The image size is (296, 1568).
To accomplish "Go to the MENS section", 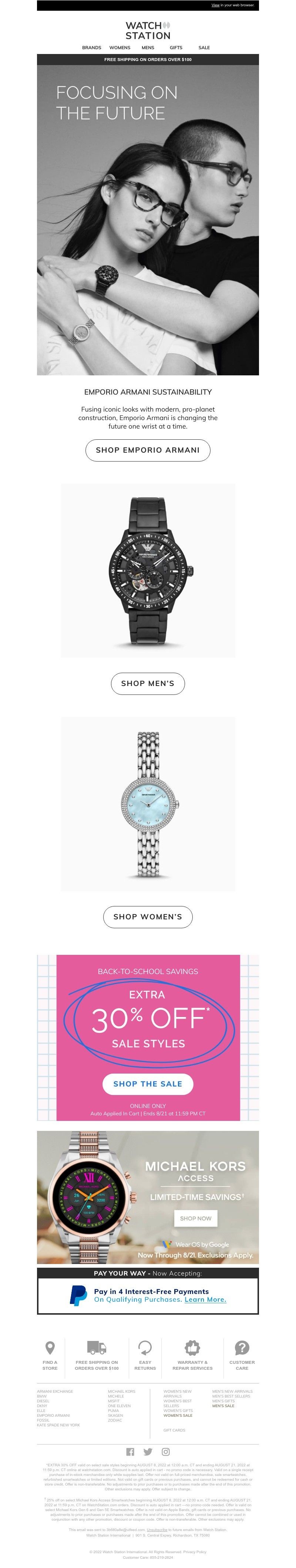I will 147,47.
